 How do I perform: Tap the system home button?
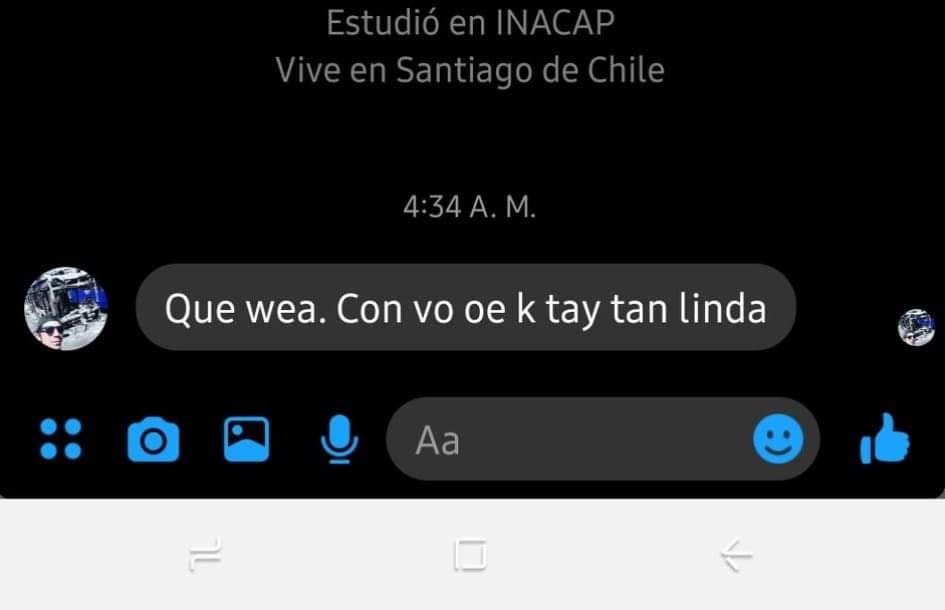(470, 555)
